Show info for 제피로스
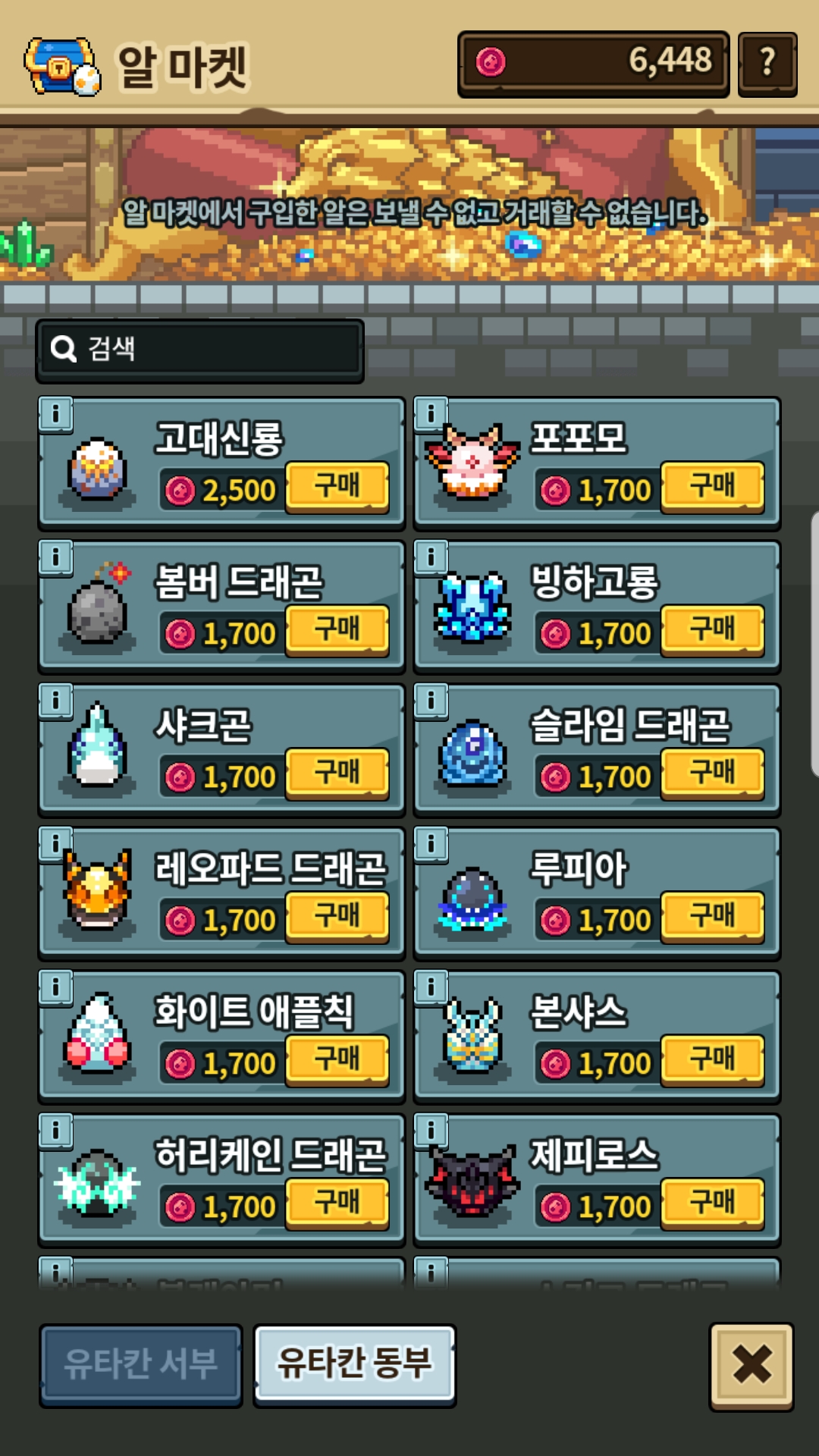819x1456 pixels. tap(431, 1131)
